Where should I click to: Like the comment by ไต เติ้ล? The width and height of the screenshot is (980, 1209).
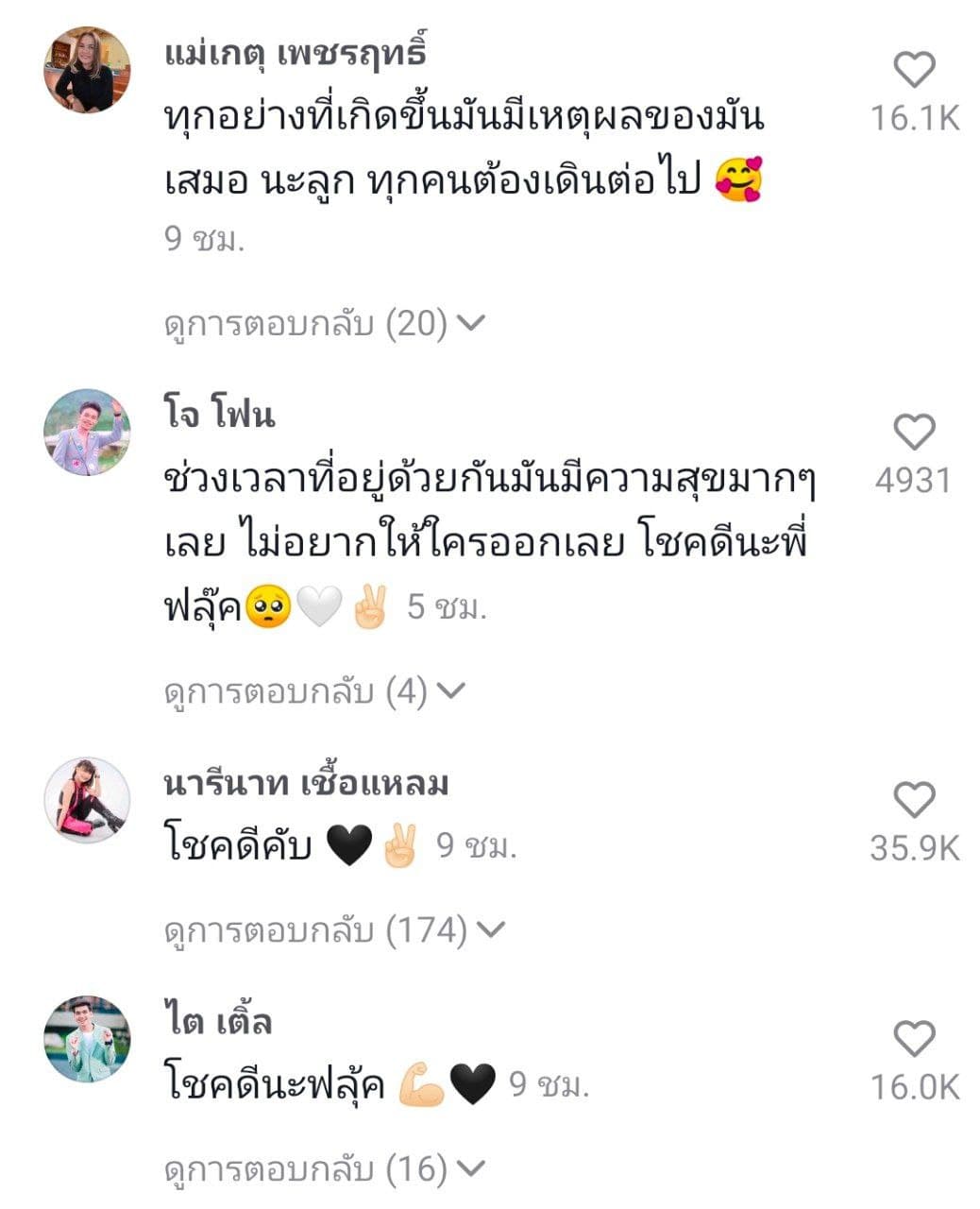[x=913, y=1039]
